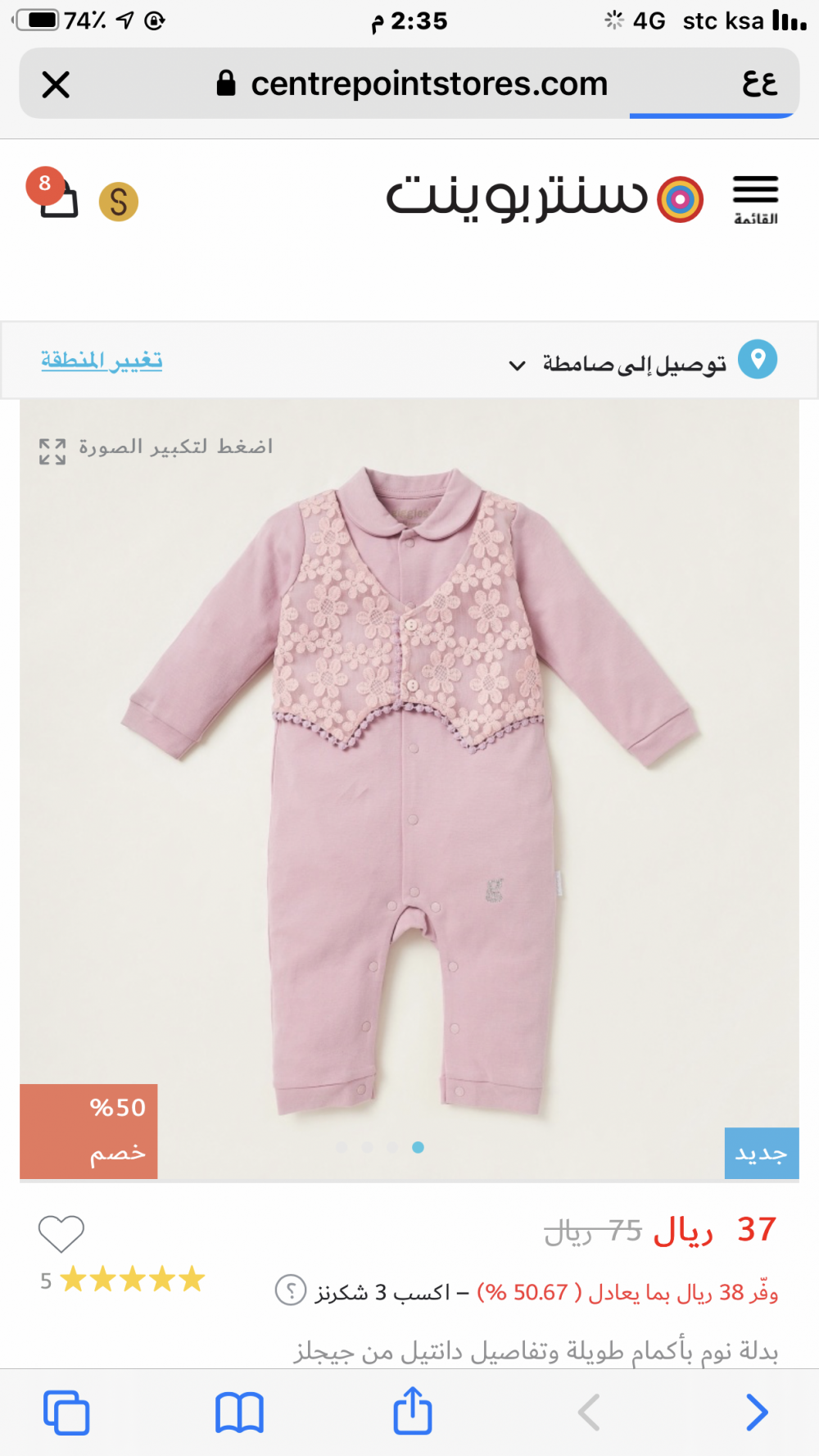819x1456 pixels.
Task: Enlarge the pink sleepsuit product image
Action: (x=409, y=787)
